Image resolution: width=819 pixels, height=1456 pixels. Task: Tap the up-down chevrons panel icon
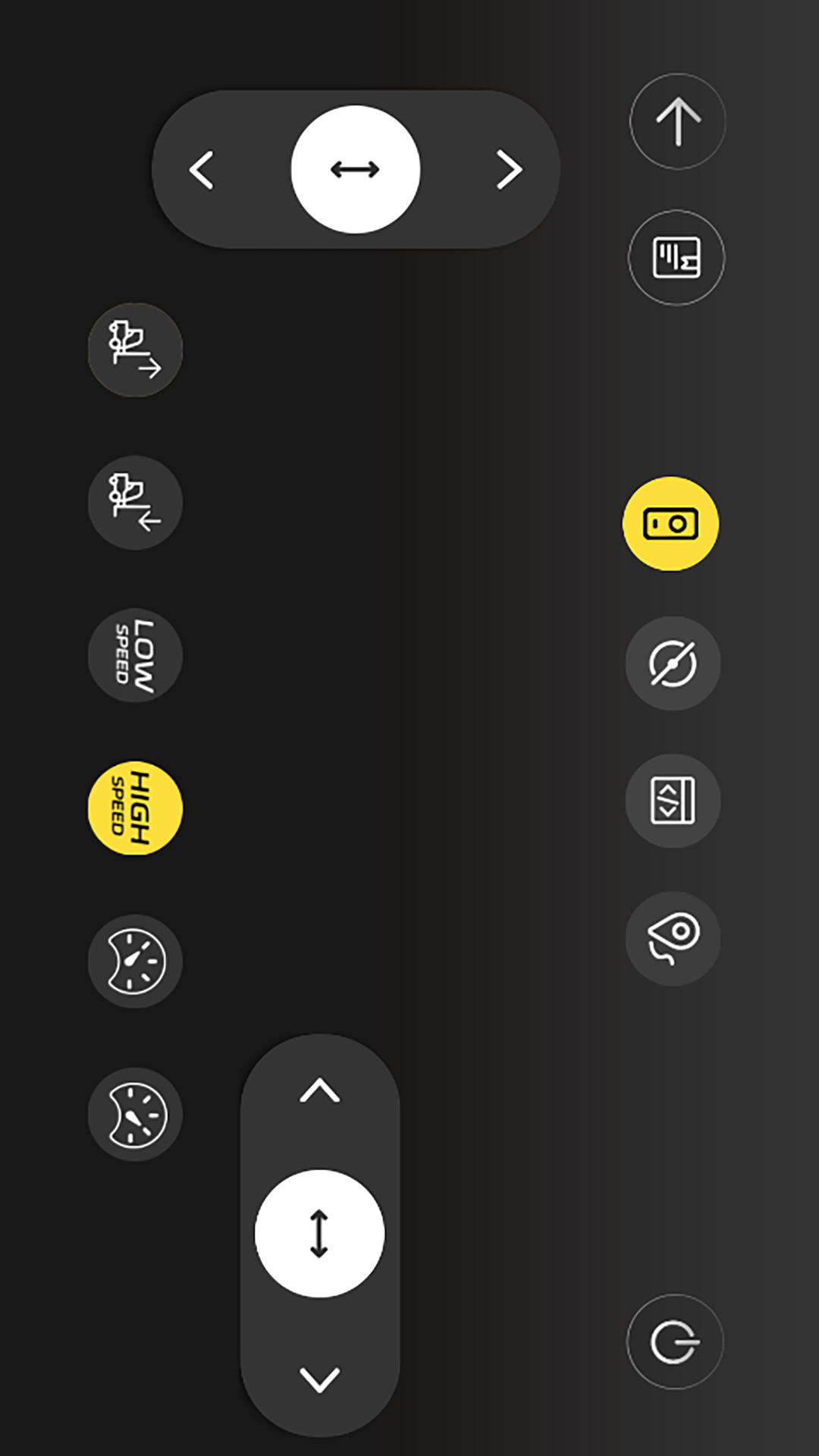click(x=673, y=801)
